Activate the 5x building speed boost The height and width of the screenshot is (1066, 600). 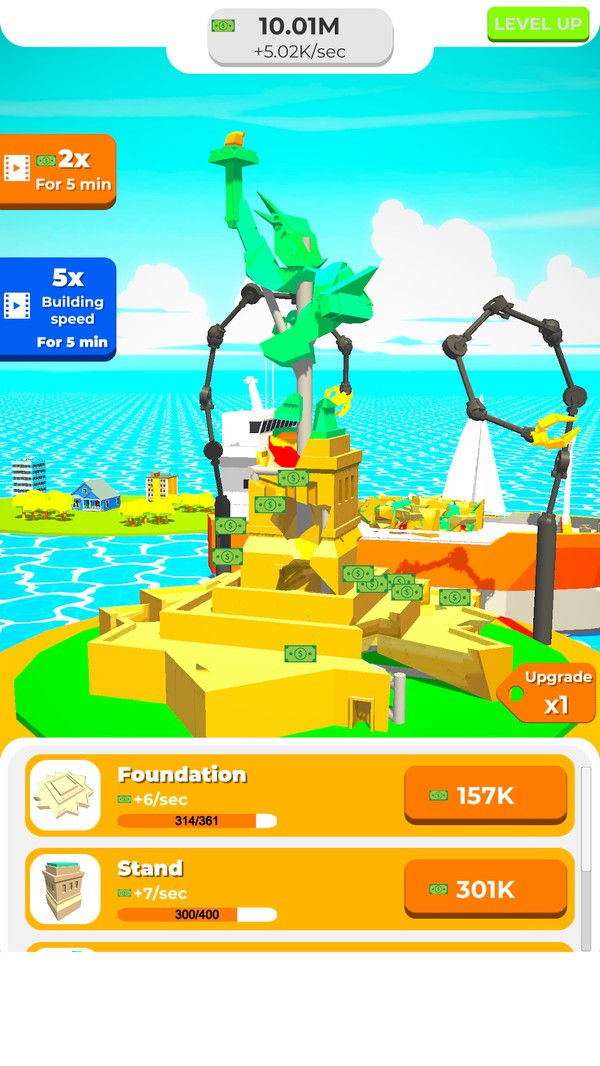coord(58,308)
